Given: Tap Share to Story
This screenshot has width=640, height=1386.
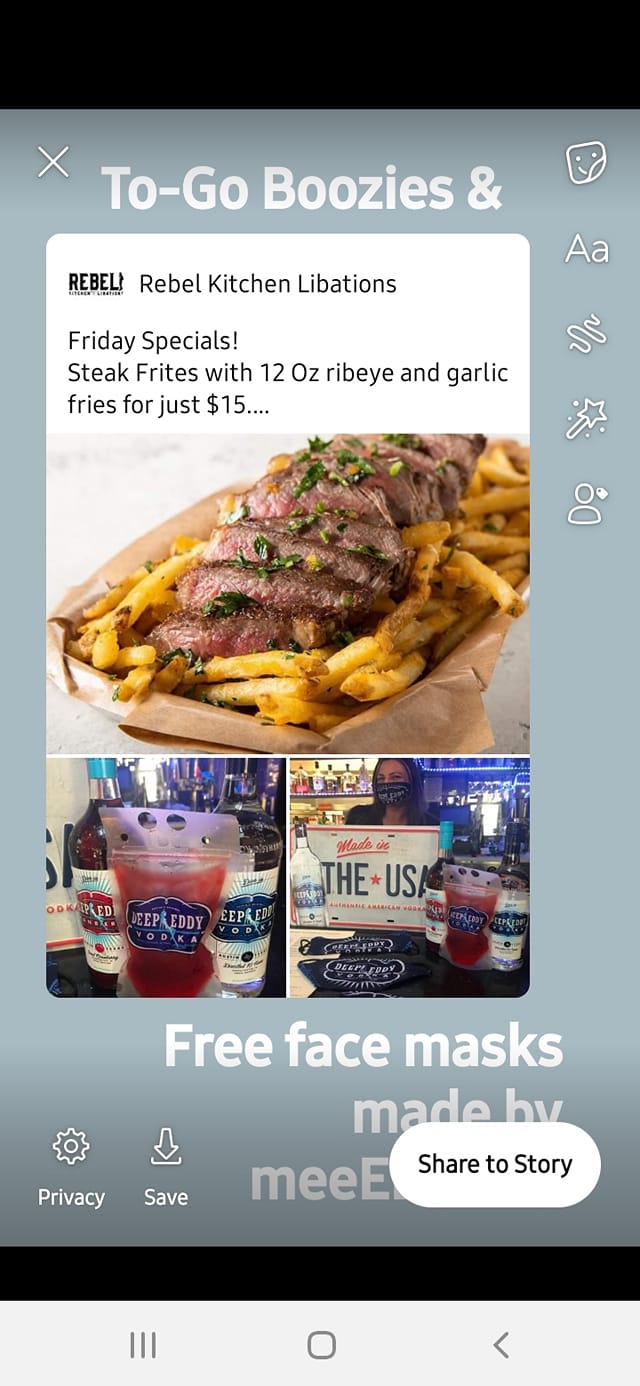Looking at the screenshot, I should click(x=494, y=1164).
